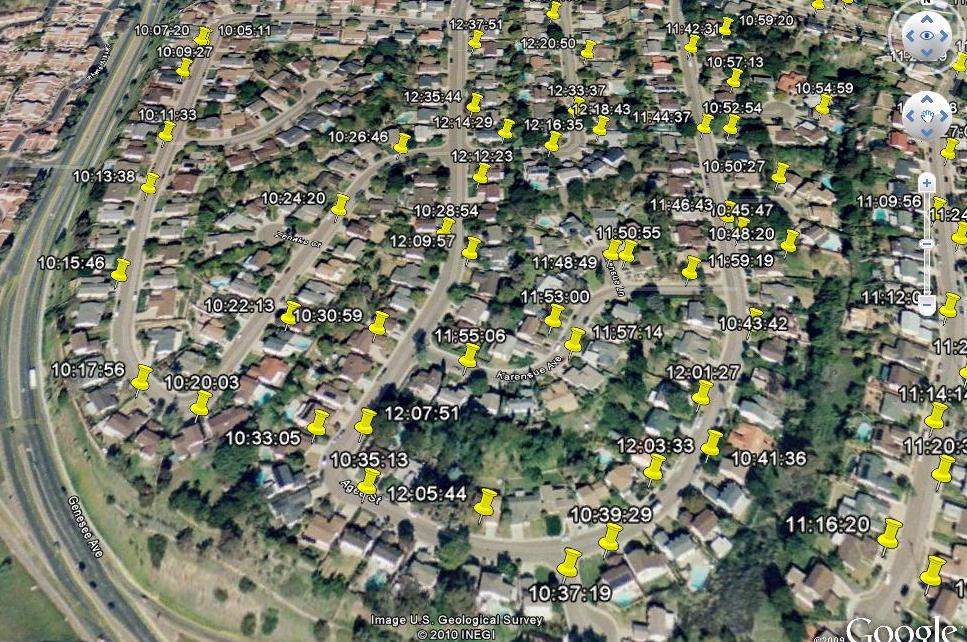Screen dimensions: 967x642
Task: Open the 11:55:06 placemark pin
Action: (x=469, y=355)
